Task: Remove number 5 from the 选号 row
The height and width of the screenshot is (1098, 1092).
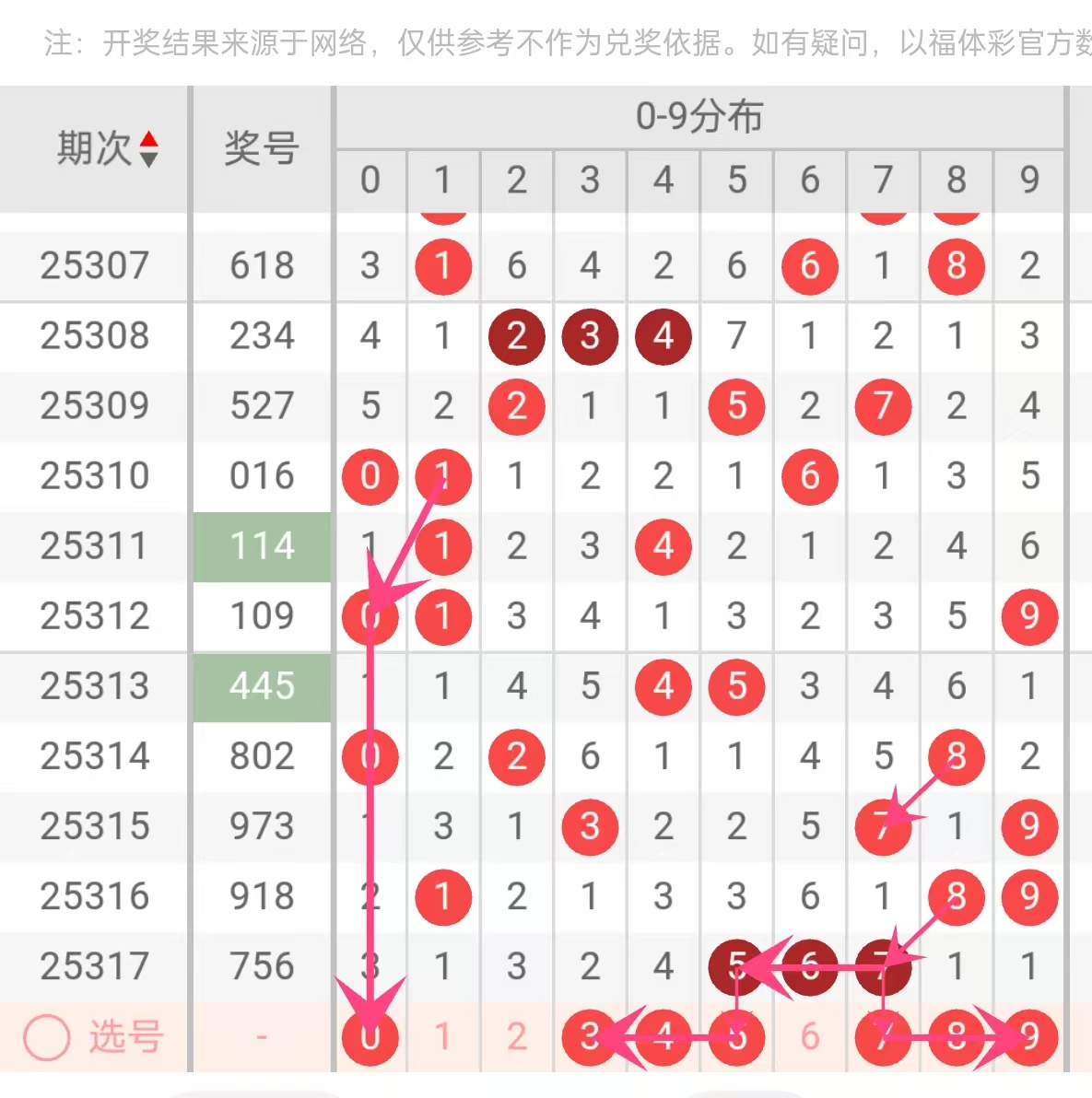Action: 736,1036
